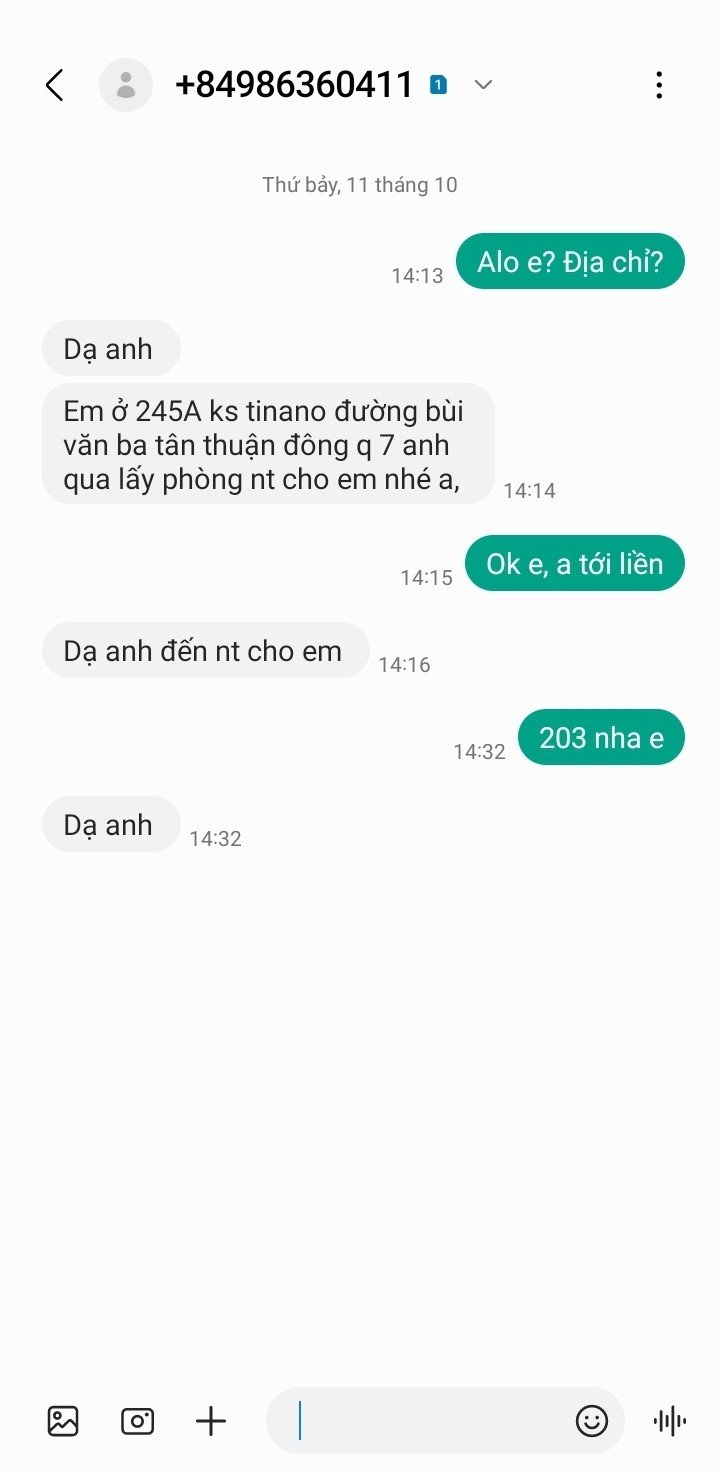719x1472 pixels.
Task: Open the contact avatar for +84986360411
Action: point(126,85)
